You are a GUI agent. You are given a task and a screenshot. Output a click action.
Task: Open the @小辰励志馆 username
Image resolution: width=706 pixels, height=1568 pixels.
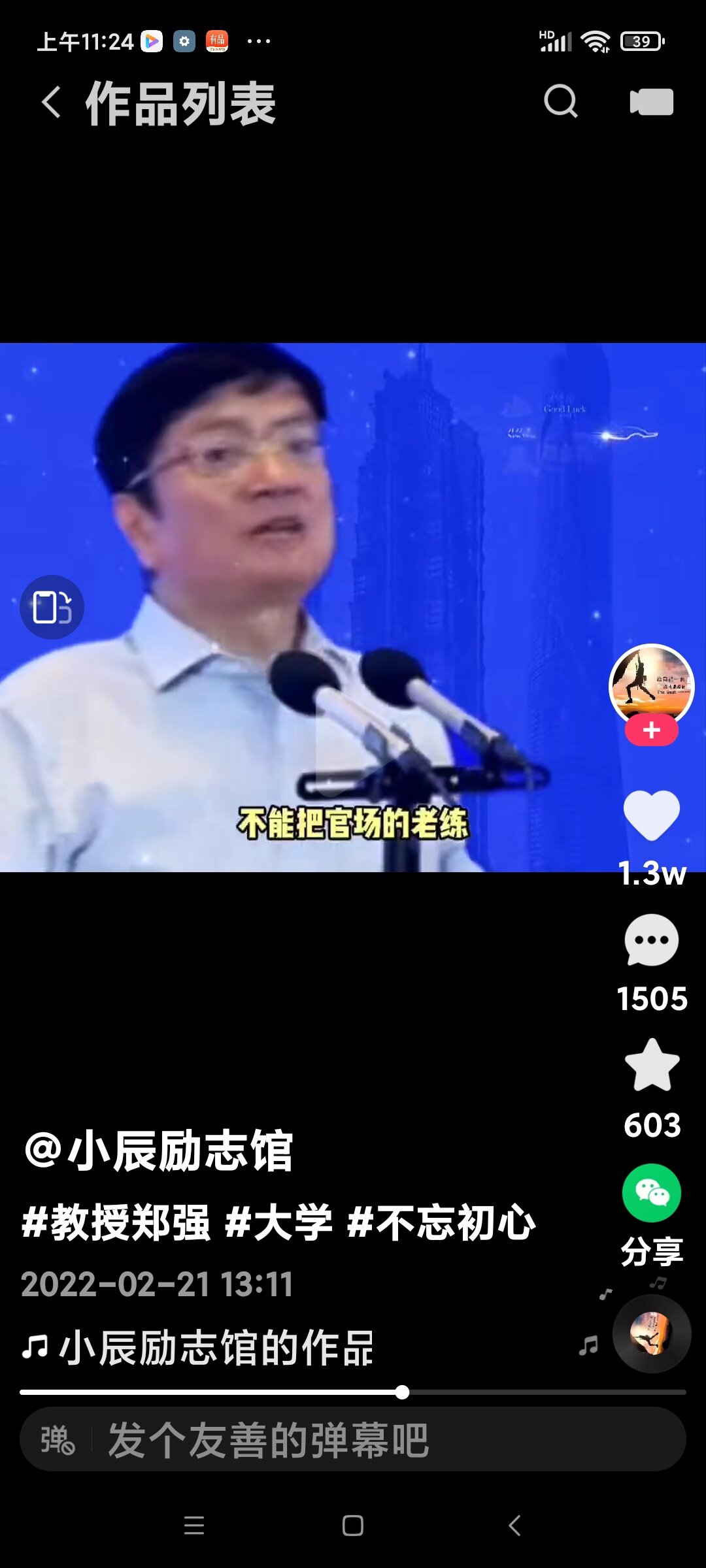pos(158,1151)
